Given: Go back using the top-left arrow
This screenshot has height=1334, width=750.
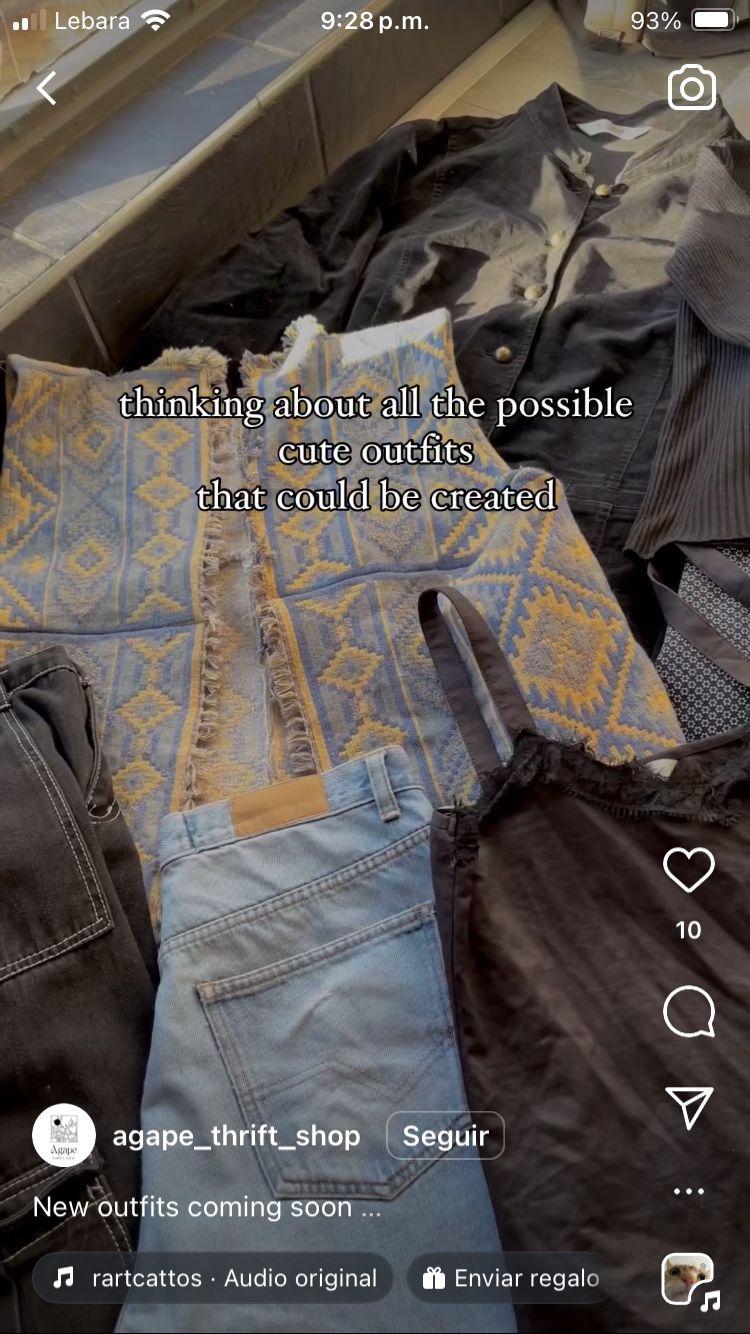Looking at the screenshot, I should 47,89.
